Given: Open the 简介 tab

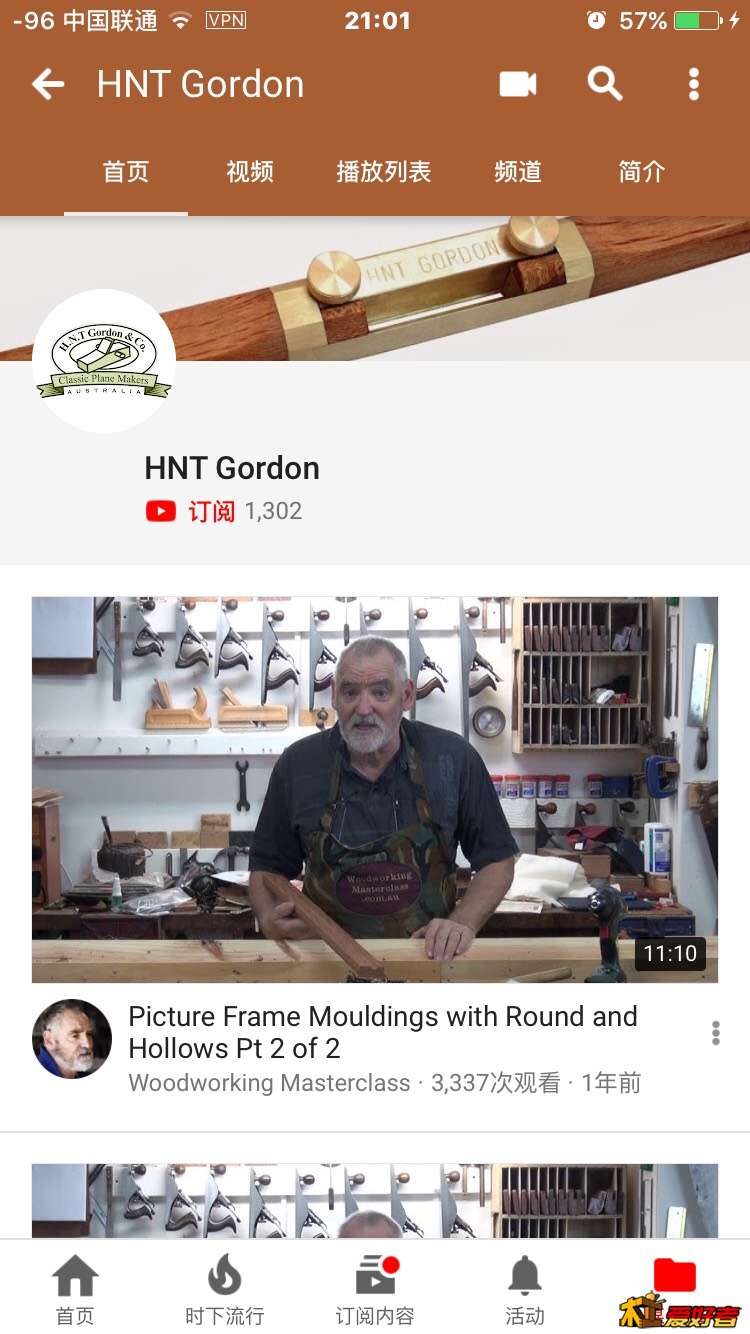Looking at the screenshot, I should [641, 172].
